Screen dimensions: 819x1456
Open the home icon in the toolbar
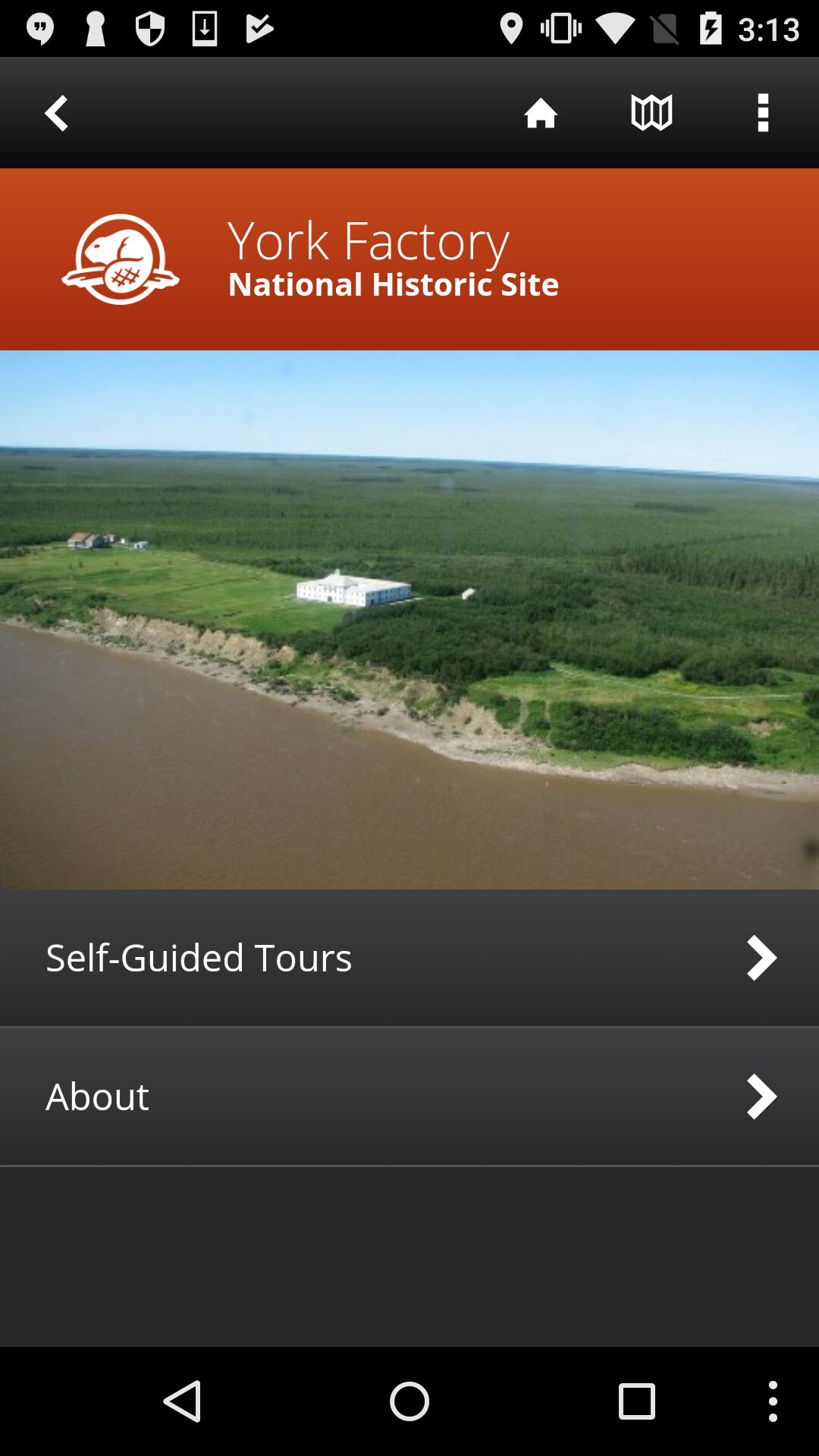pos(541,113)
